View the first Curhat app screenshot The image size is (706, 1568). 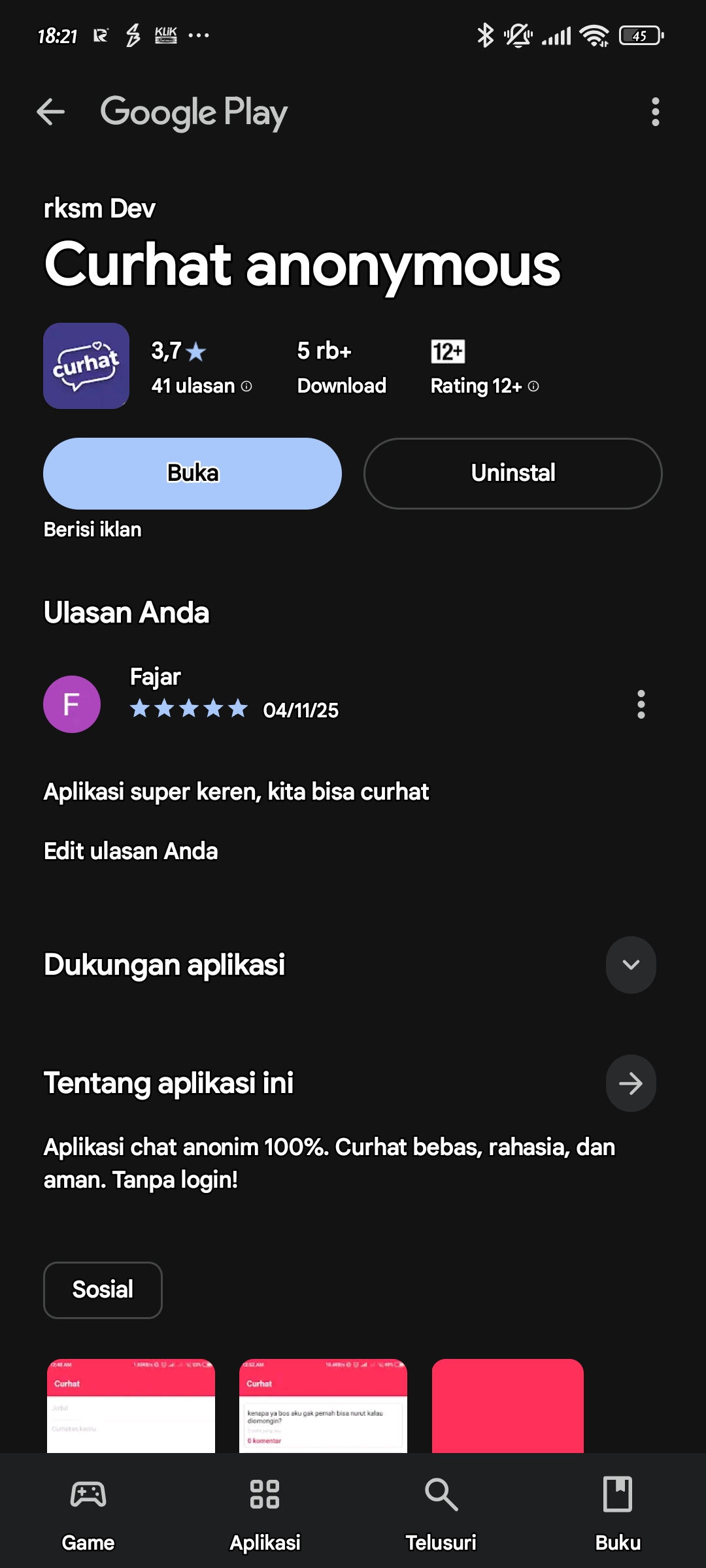click(x=131, y=1406)
